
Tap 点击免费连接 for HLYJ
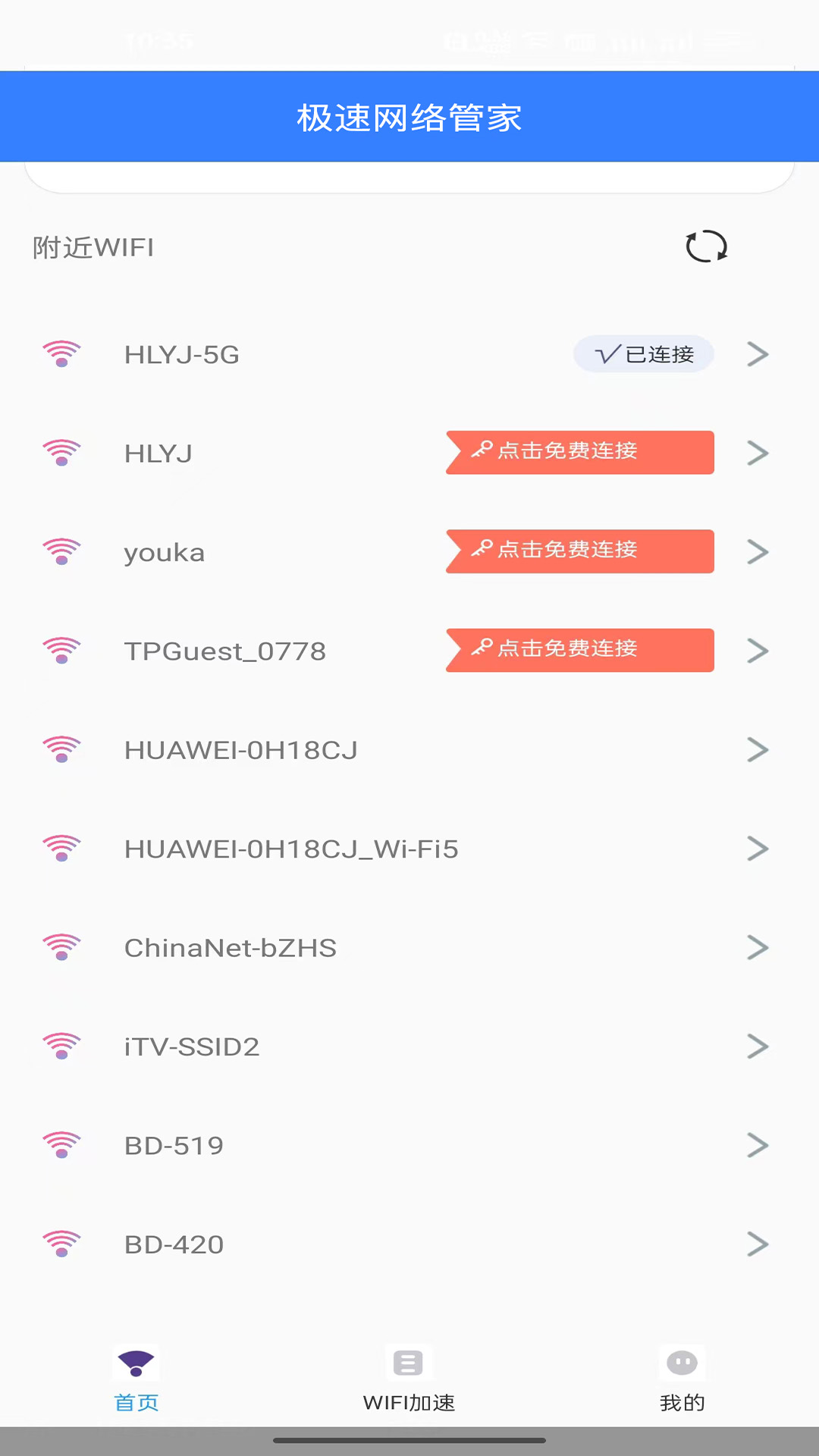pyautogui.click(x=579, y=452)
